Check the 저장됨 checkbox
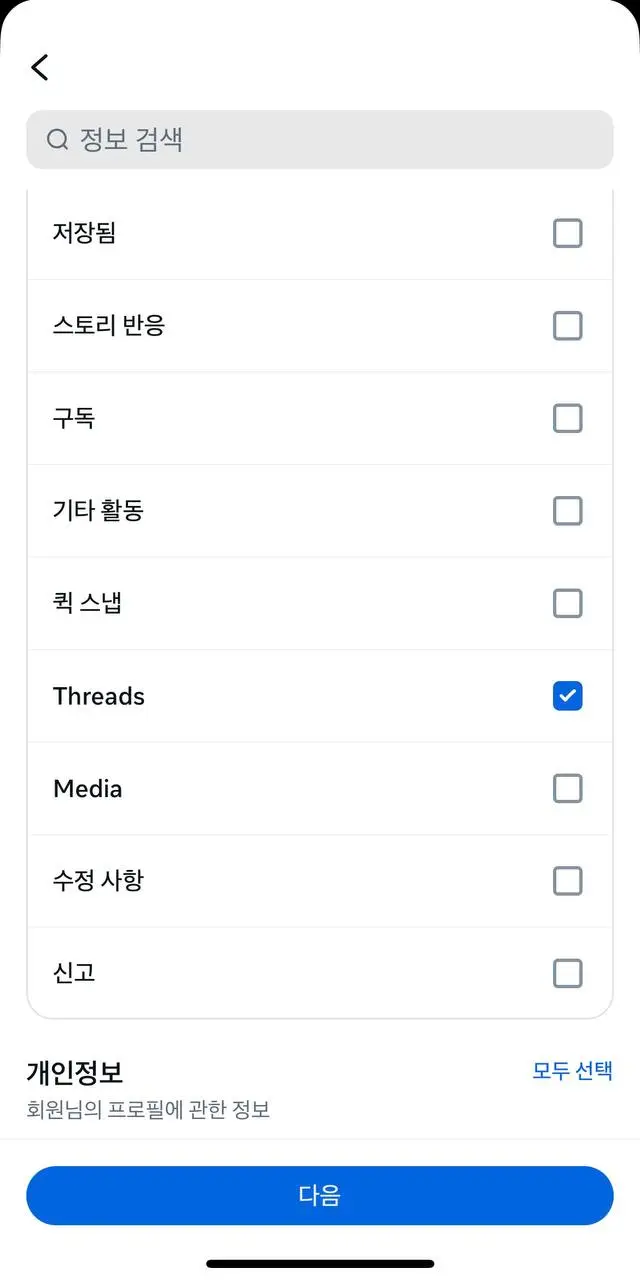The height and width of the screenshot is (1280, 640). (567, 233)
